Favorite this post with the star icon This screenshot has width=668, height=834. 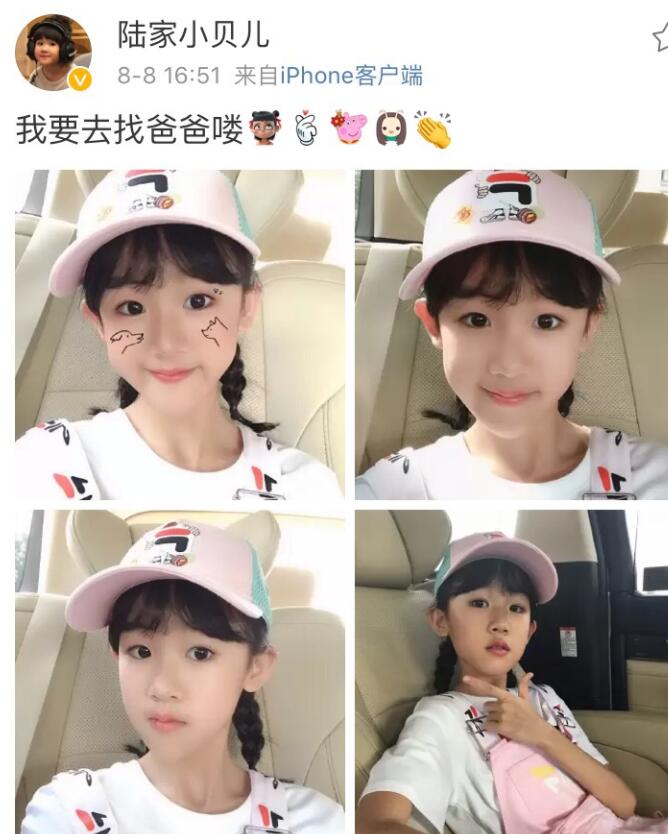point(661,37)
